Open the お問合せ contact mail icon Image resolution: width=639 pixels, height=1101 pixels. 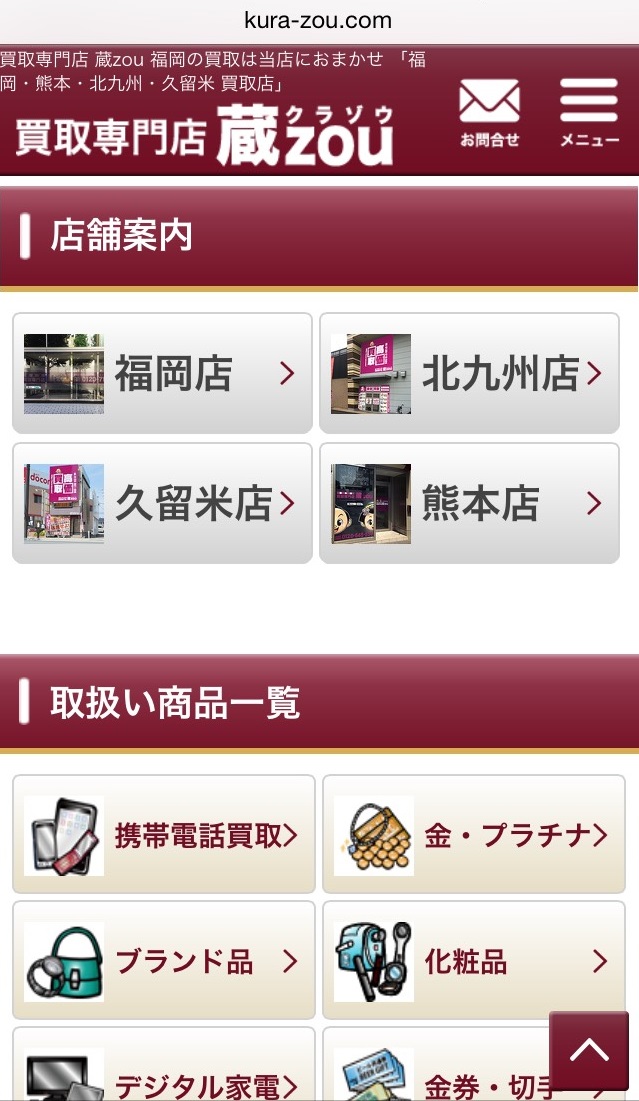pyautogui.click(x=489, y=113)
